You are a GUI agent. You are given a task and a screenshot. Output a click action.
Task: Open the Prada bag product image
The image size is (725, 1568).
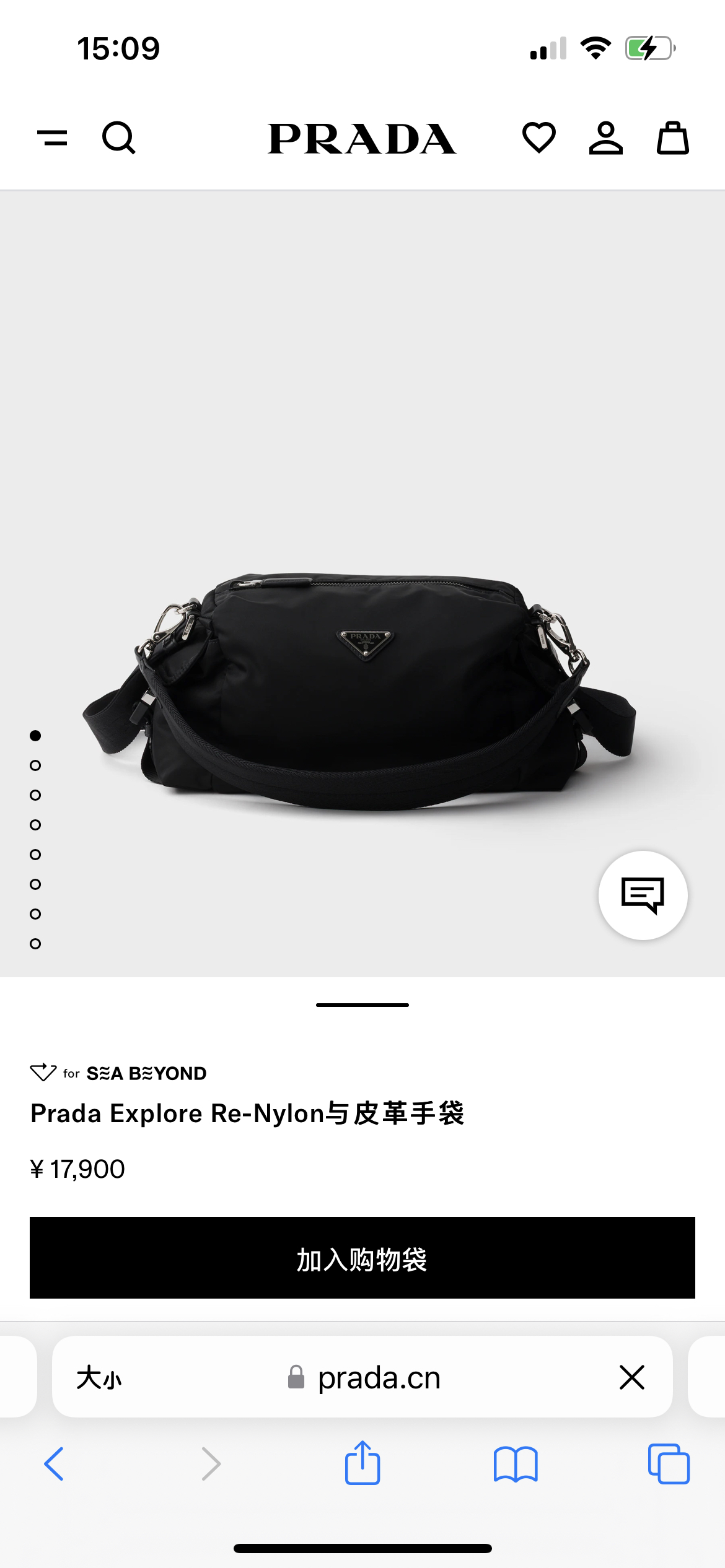coord(359,690)
